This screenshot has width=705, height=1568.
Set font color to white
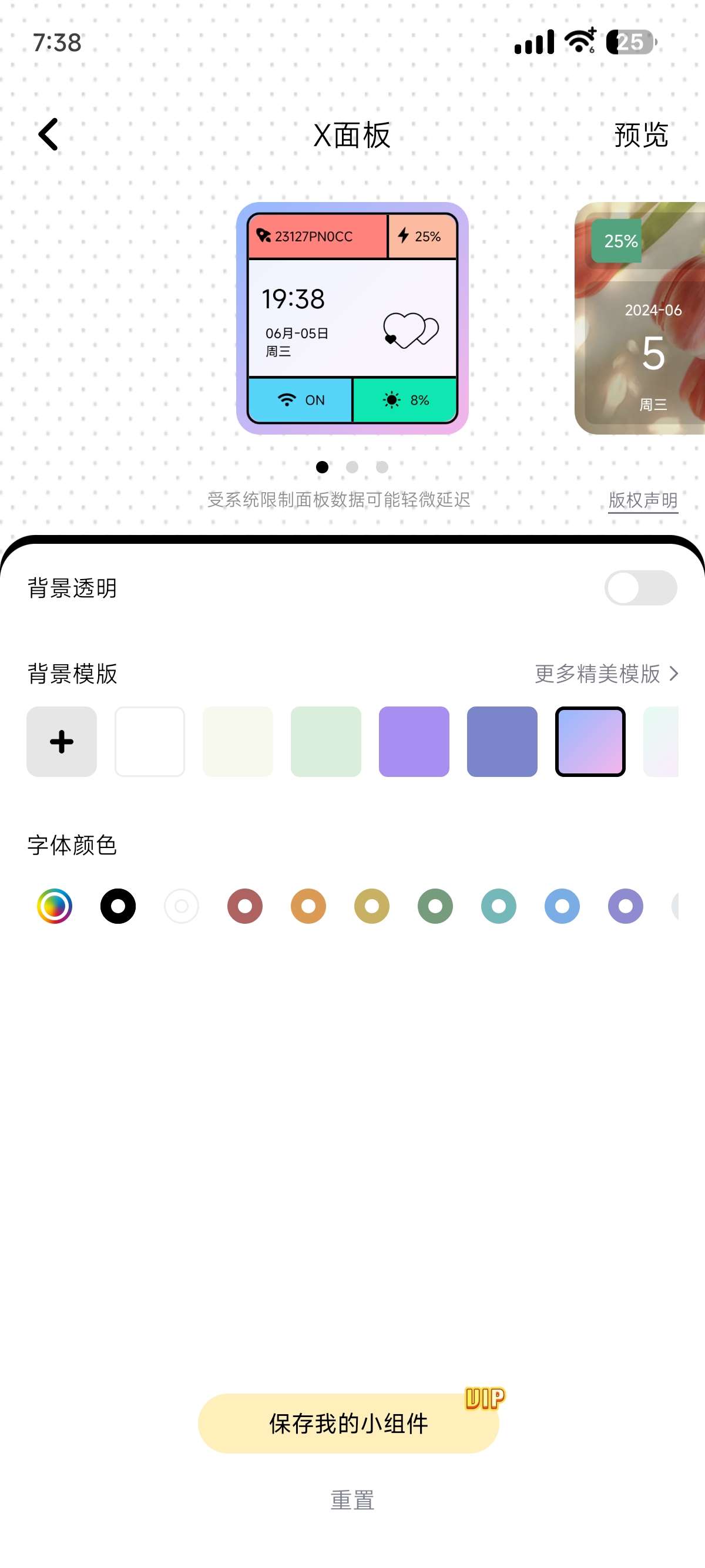pos(182,906)
